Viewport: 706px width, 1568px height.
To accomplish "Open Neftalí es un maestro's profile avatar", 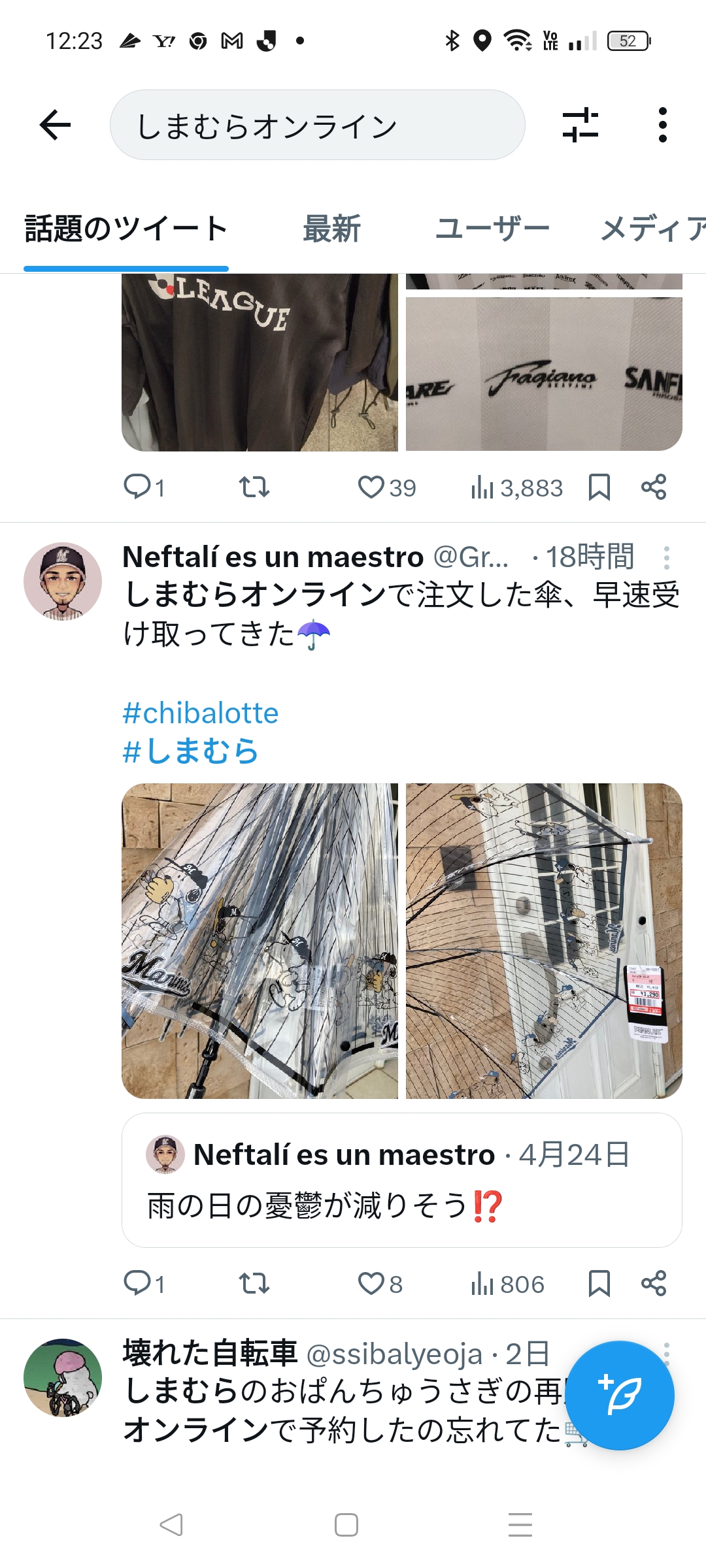I will (63, 581).
